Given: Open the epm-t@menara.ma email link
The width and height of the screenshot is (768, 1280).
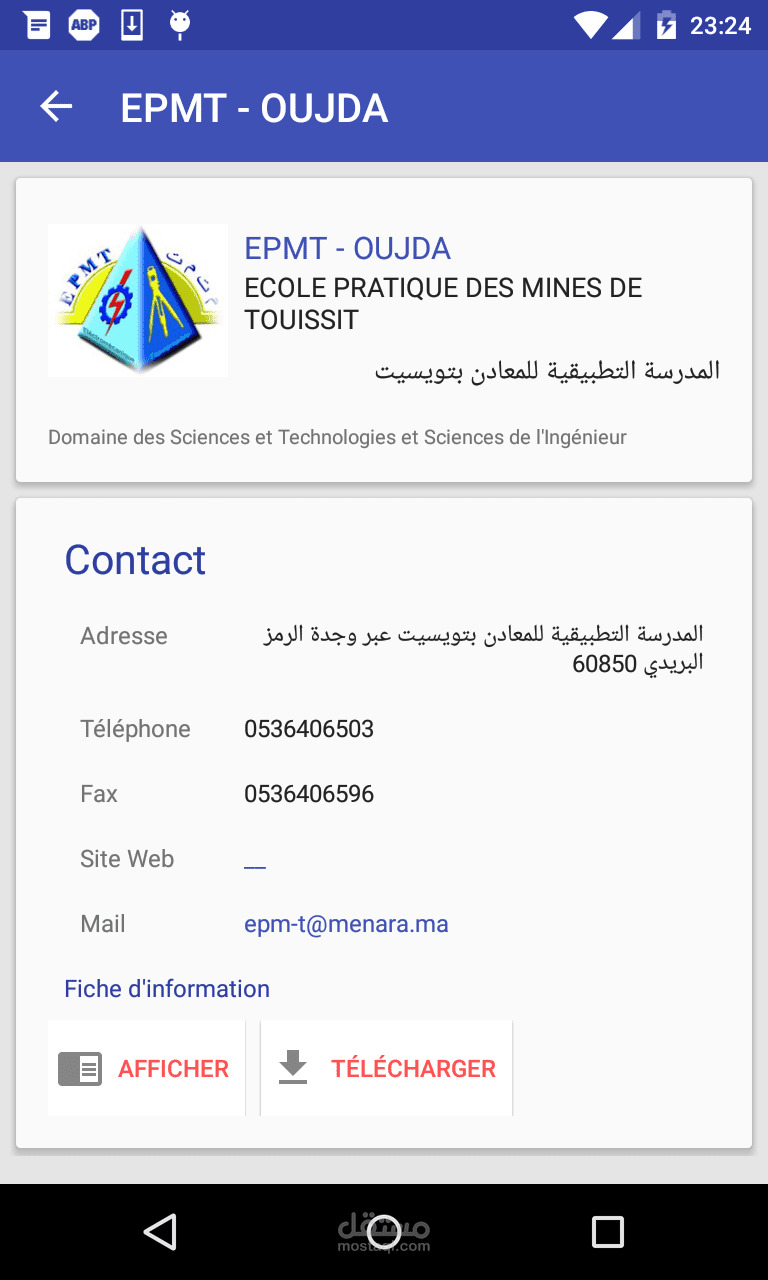Looking at the screenshot, I should [346, 924].
